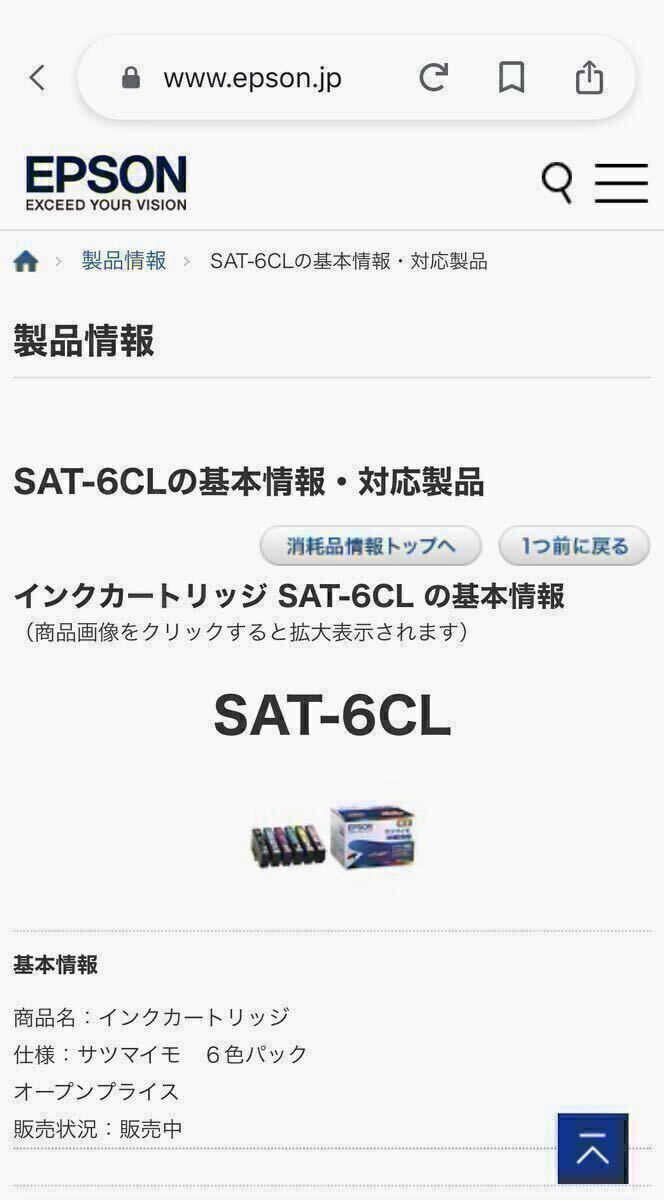Open the site search magnifier

[x=557, y=182]
